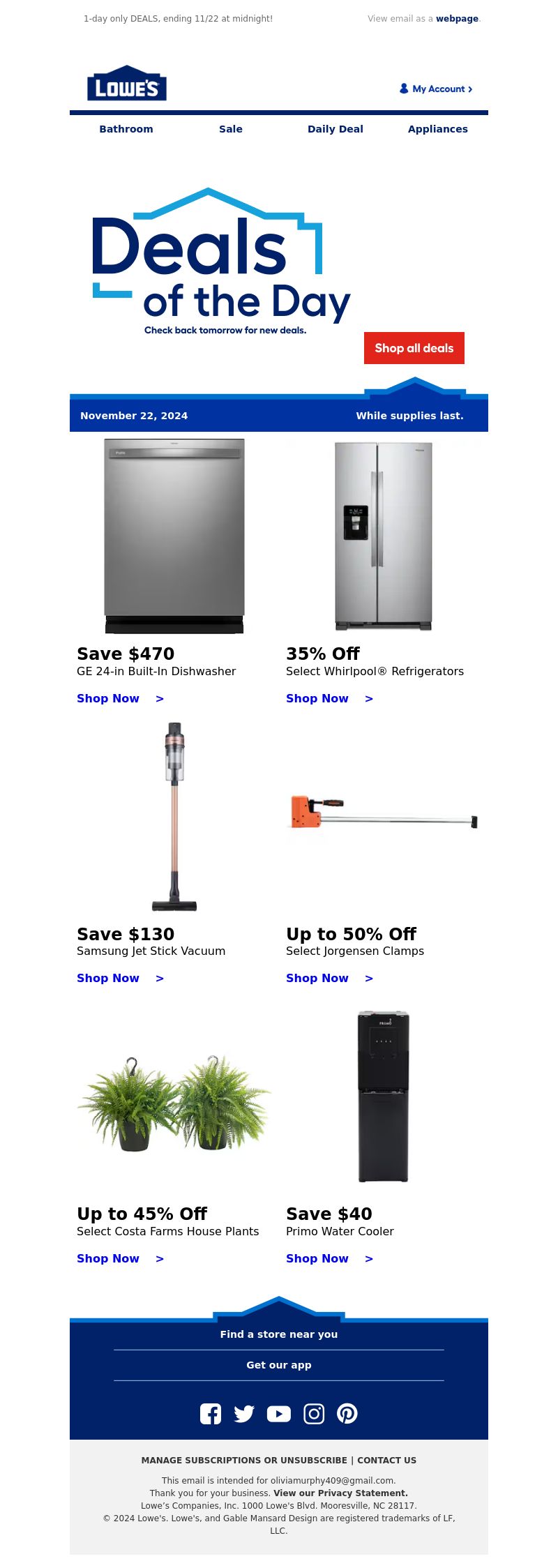Open the YouTube channel icon
Viewport: 558px width, 1568px height.
click(279, 1414)
